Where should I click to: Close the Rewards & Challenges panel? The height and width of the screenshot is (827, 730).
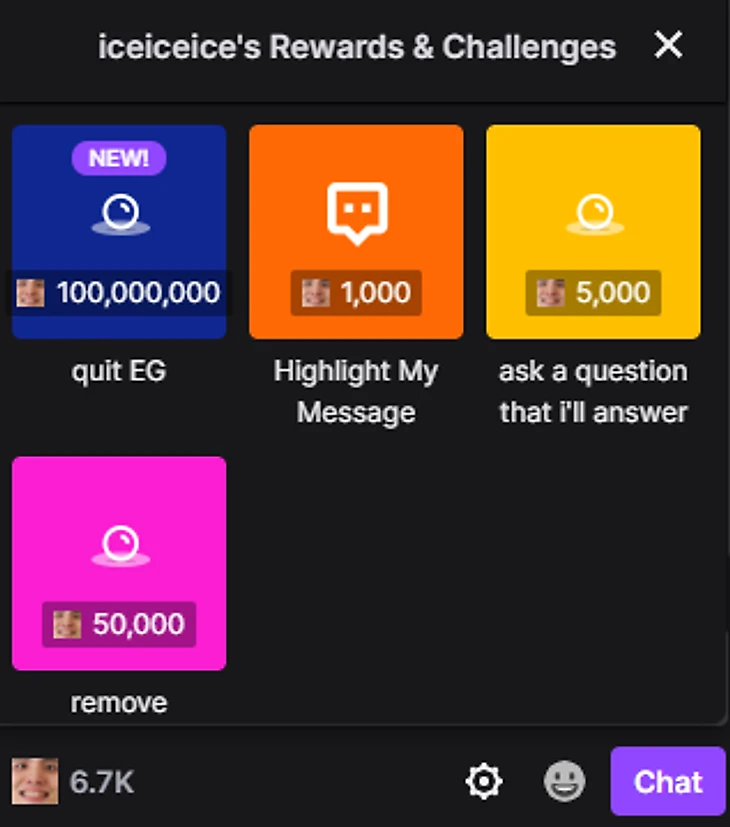pyautogui.click(x=668, y=45)
